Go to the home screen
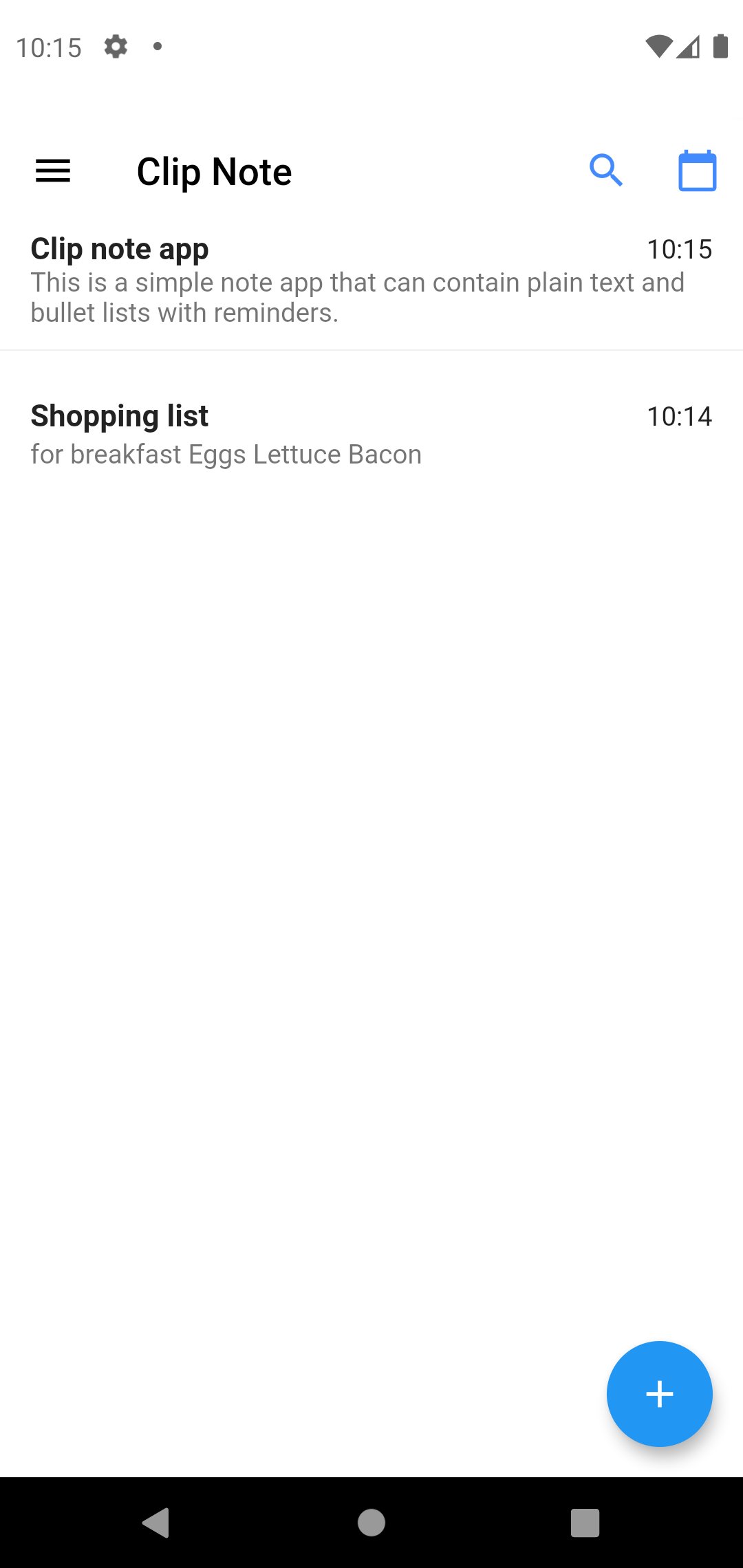 point(371,1522)
